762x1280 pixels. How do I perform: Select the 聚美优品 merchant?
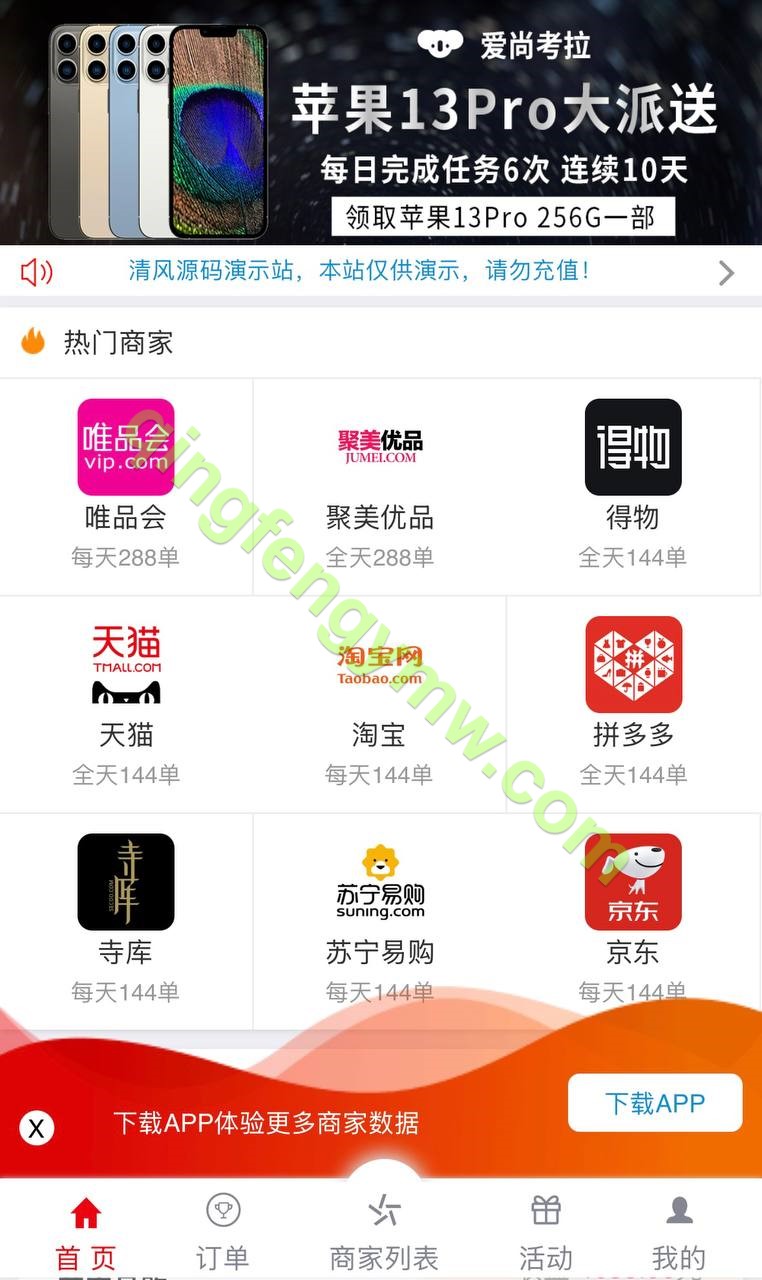[379, 484]
